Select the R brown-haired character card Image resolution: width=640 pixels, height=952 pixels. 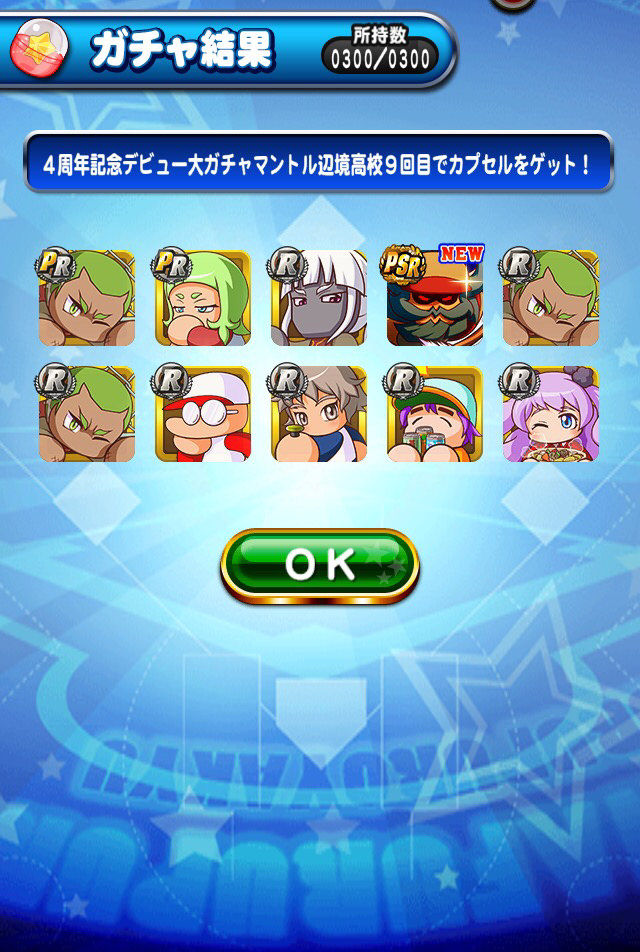point(319,413)
